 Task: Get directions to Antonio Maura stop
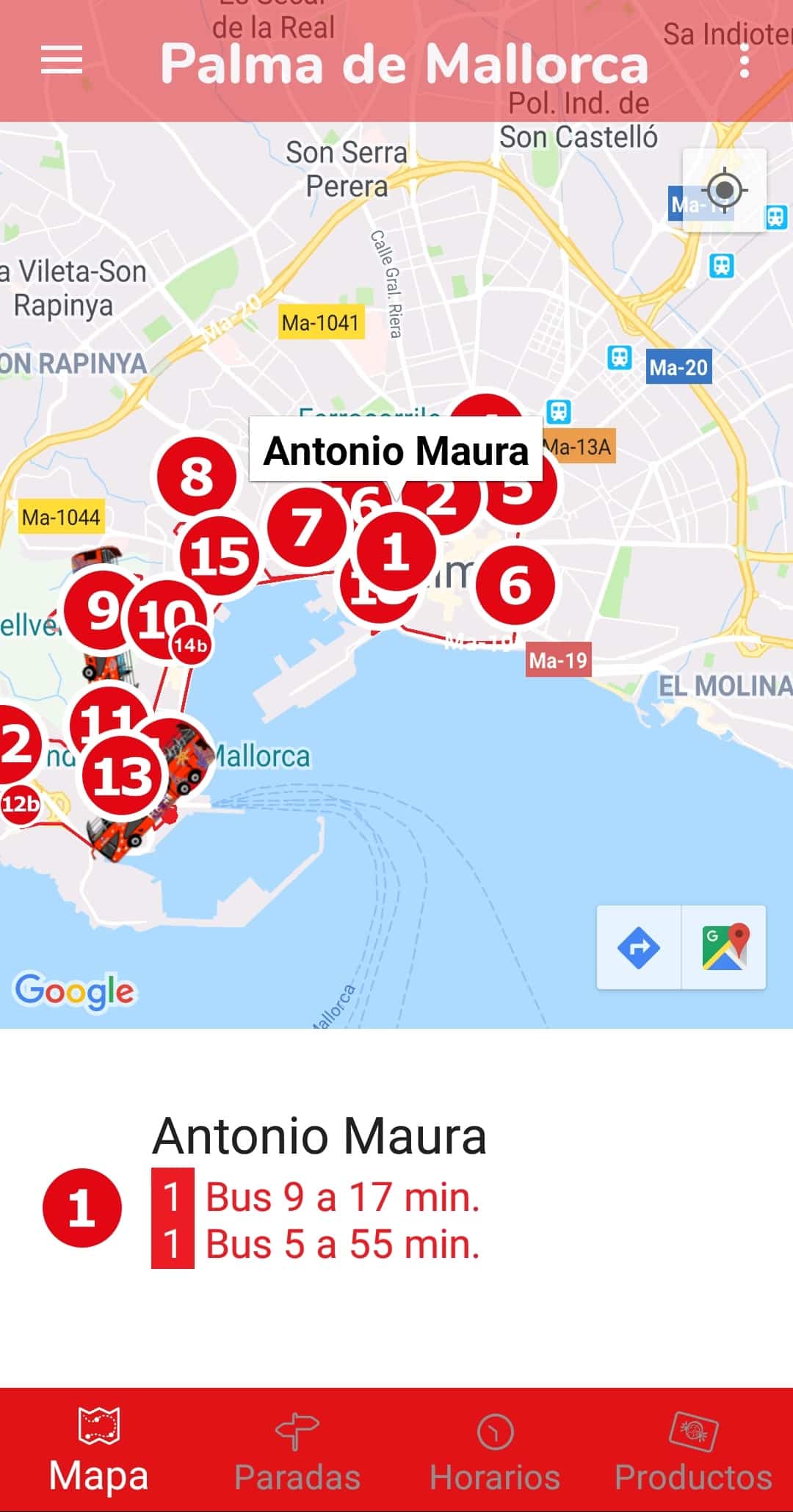639,947
